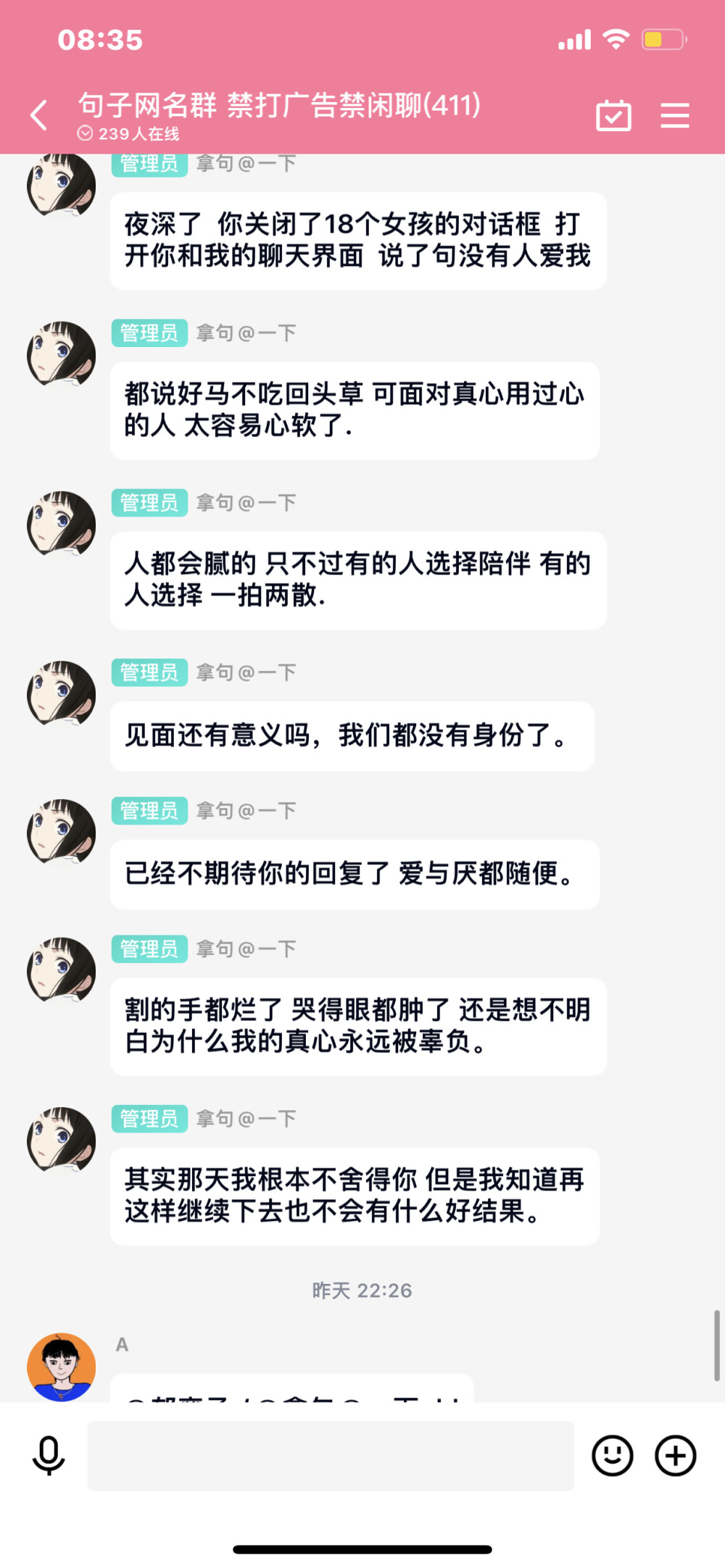Tap the plus icon to add attachments
The width and height of the screenshot is (725, 1568).
[675, 1456]
